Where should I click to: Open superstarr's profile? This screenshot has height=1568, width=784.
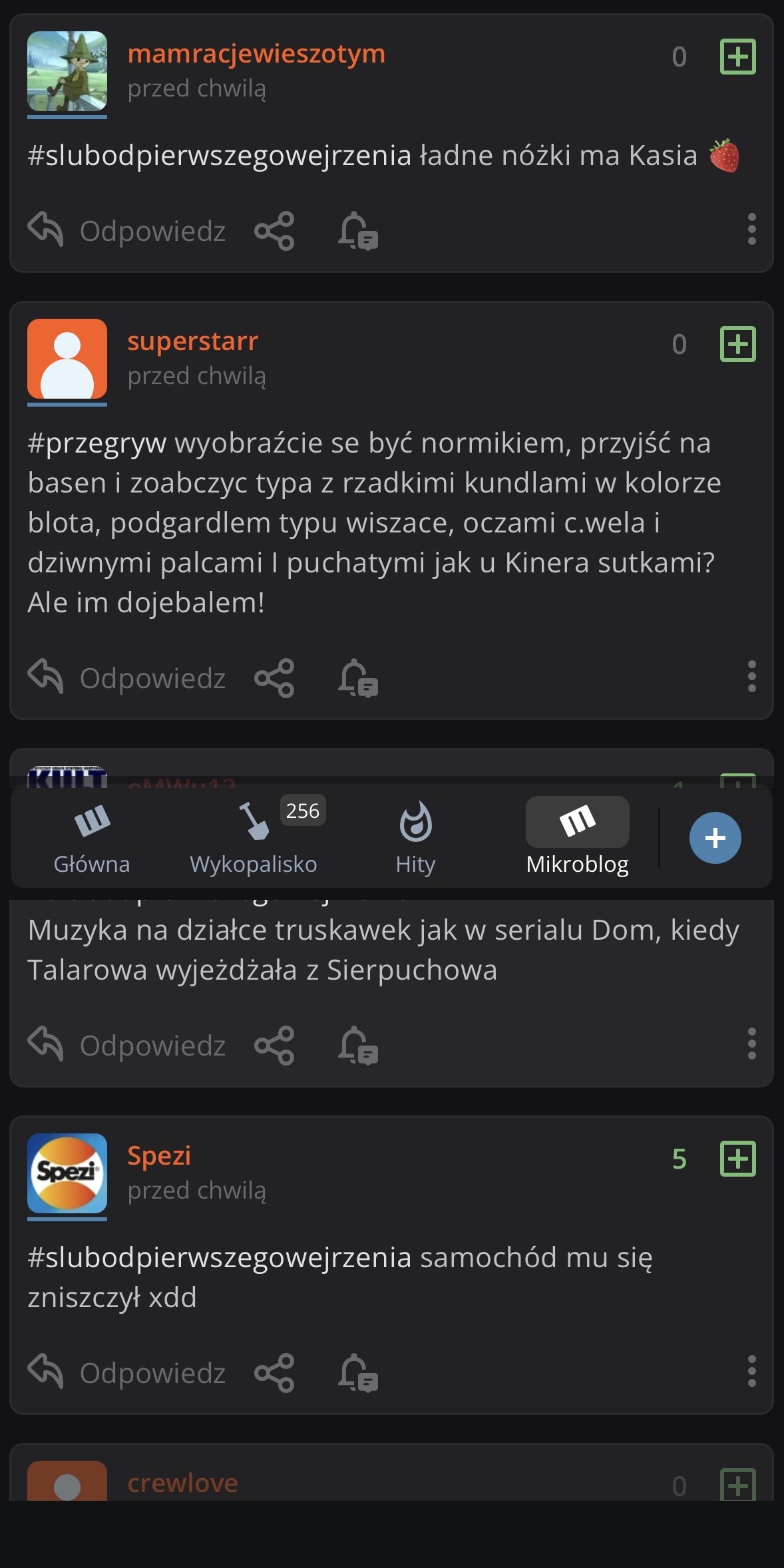coord(192,341)
